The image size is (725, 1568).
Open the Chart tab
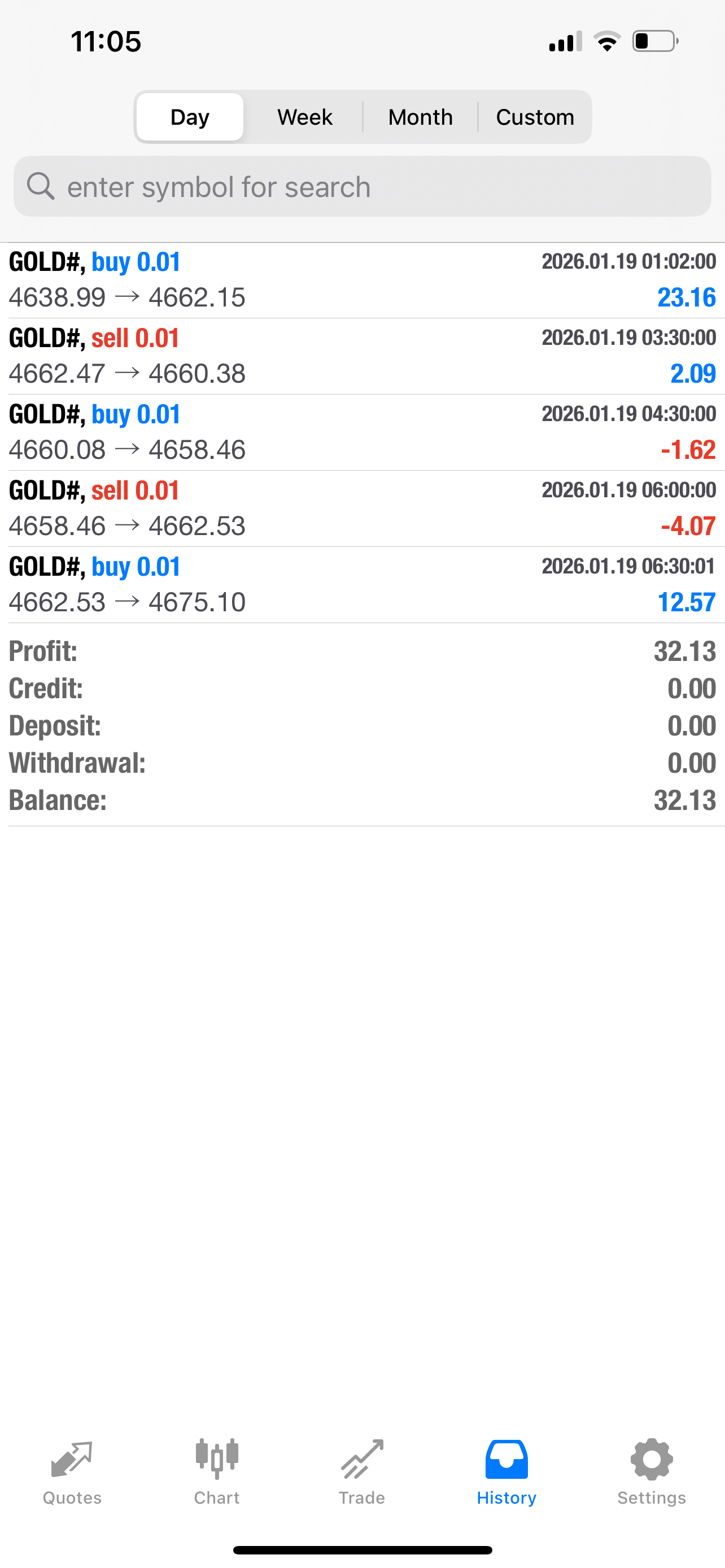(217, 1473)
